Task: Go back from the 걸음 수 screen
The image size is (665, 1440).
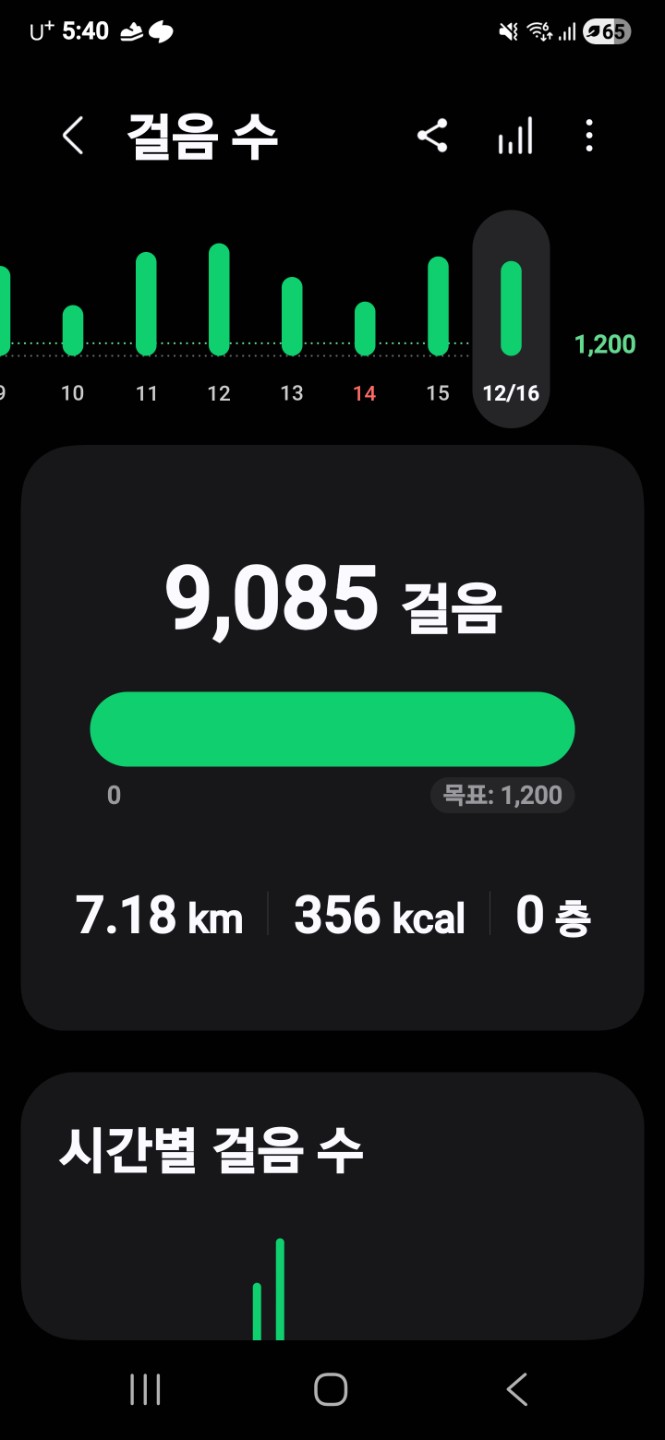Action: pos(73,135)
